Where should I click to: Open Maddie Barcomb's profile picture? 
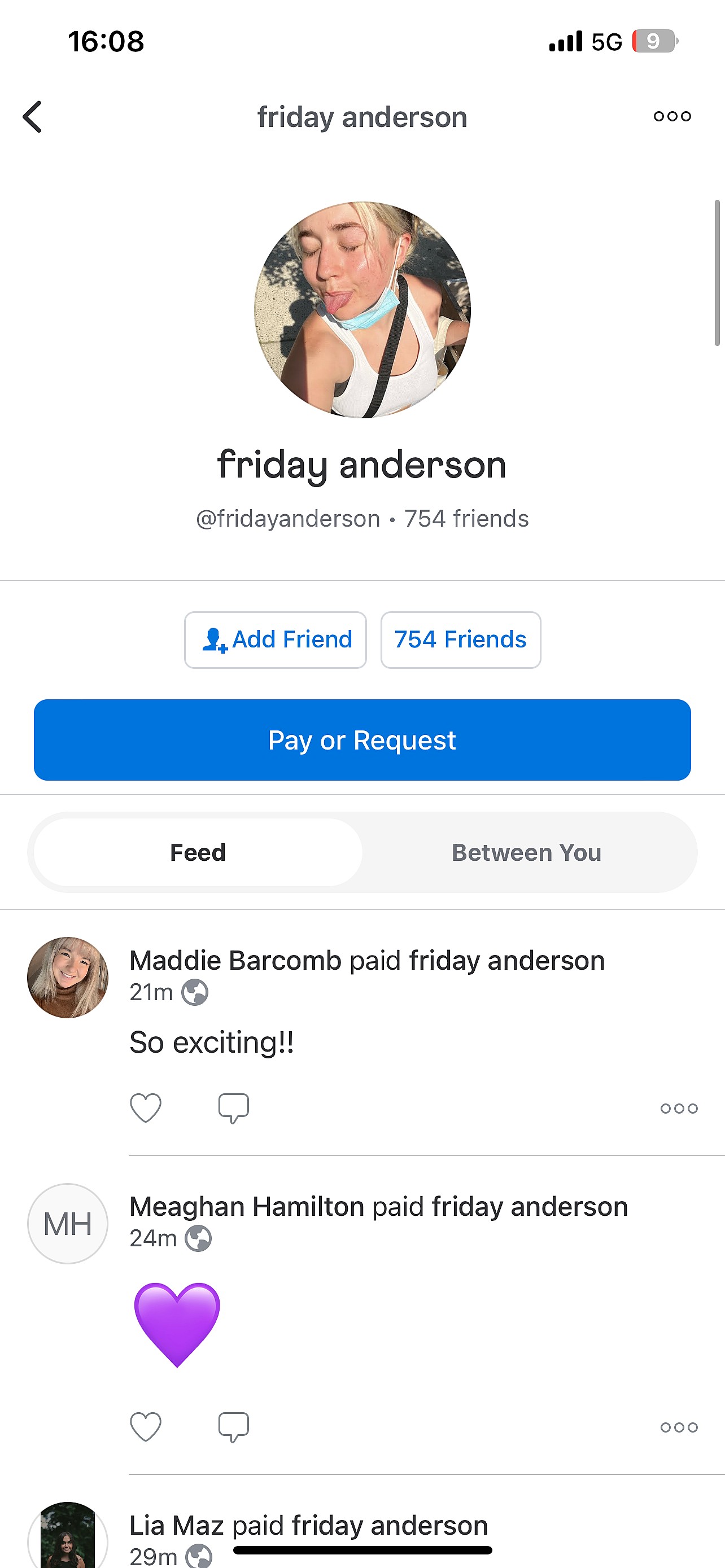tap(68, 977)
